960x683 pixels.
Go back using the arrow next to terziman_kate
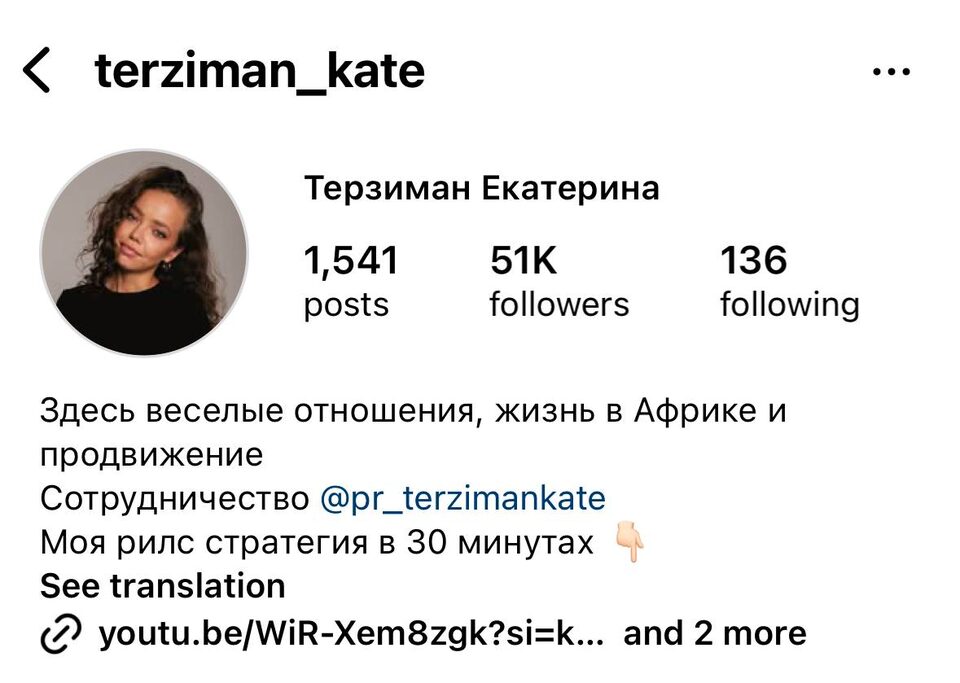click(37, 72)
